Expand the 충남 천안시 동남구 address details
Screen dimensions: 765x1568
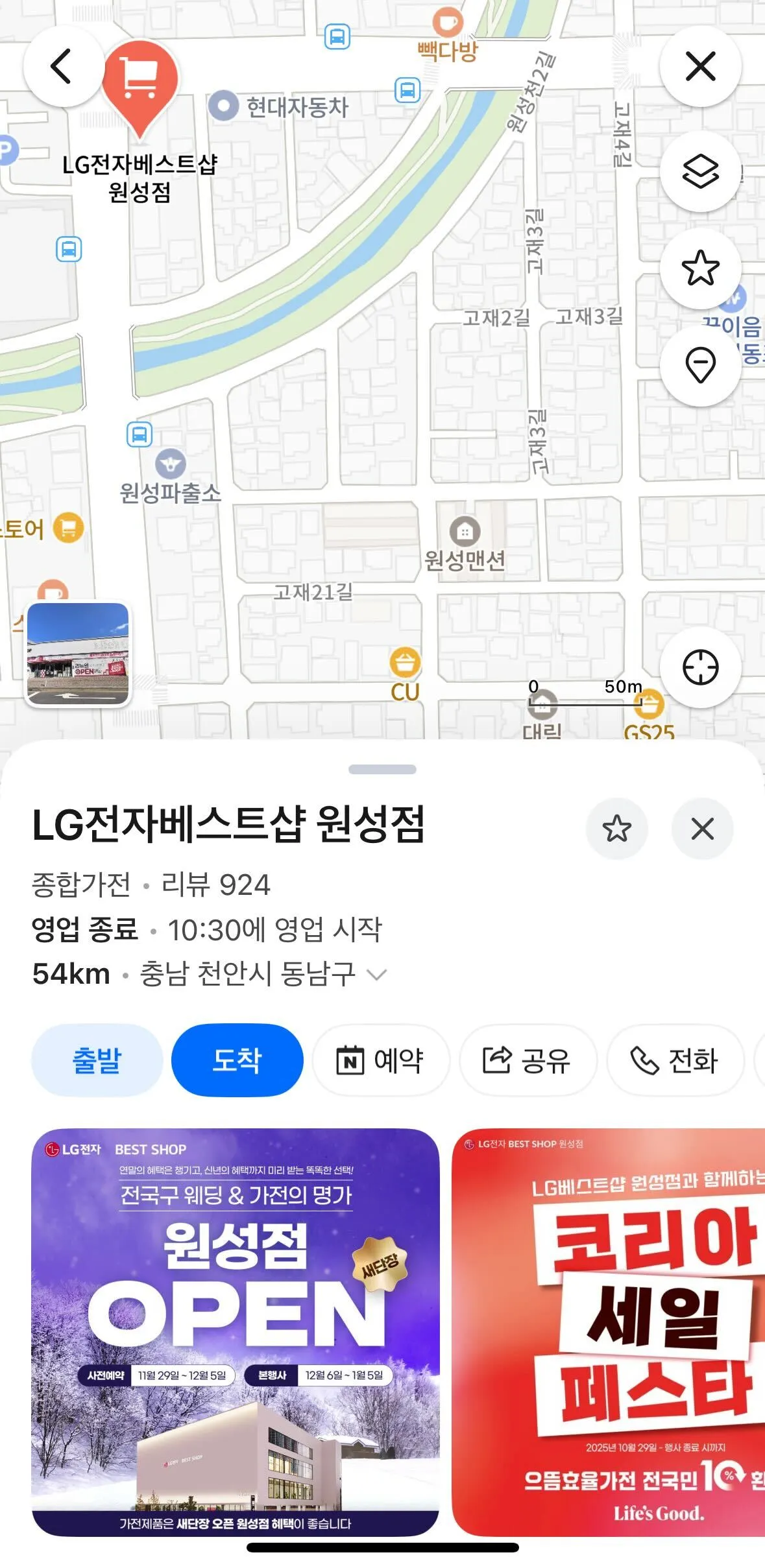pos(377,974)
